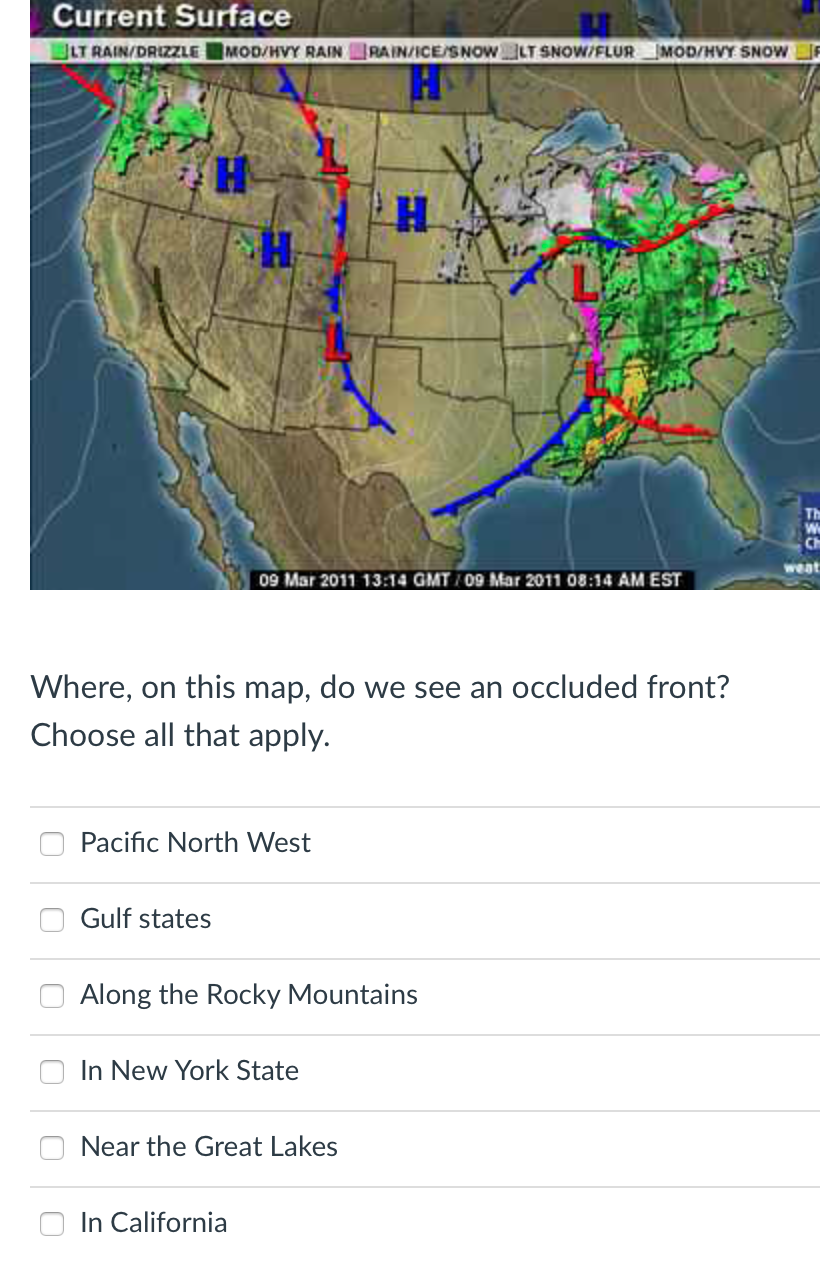
Task: Select the Gulf states checkbox
Action: point(52,919)
